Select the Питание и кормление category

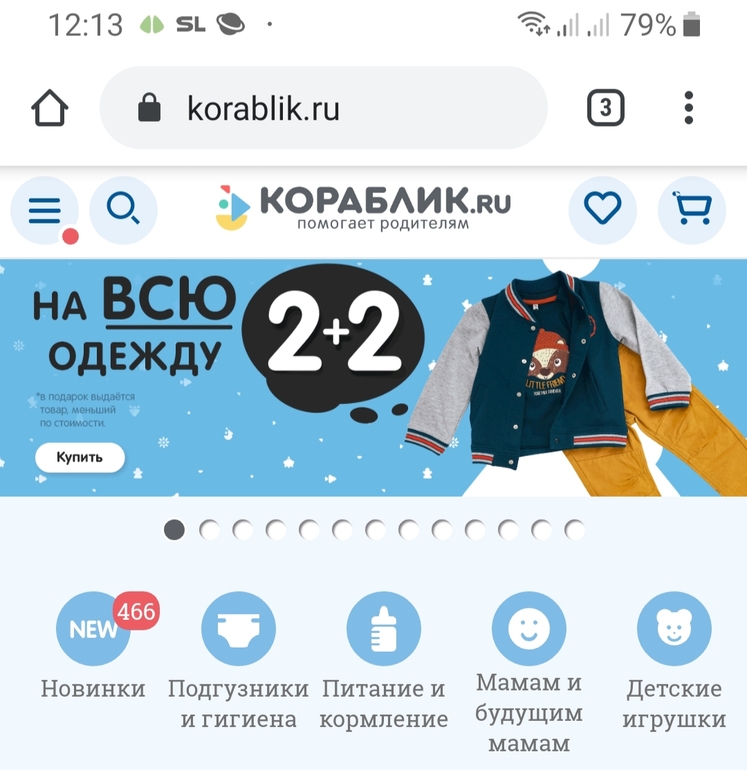(x=384, y=630)
